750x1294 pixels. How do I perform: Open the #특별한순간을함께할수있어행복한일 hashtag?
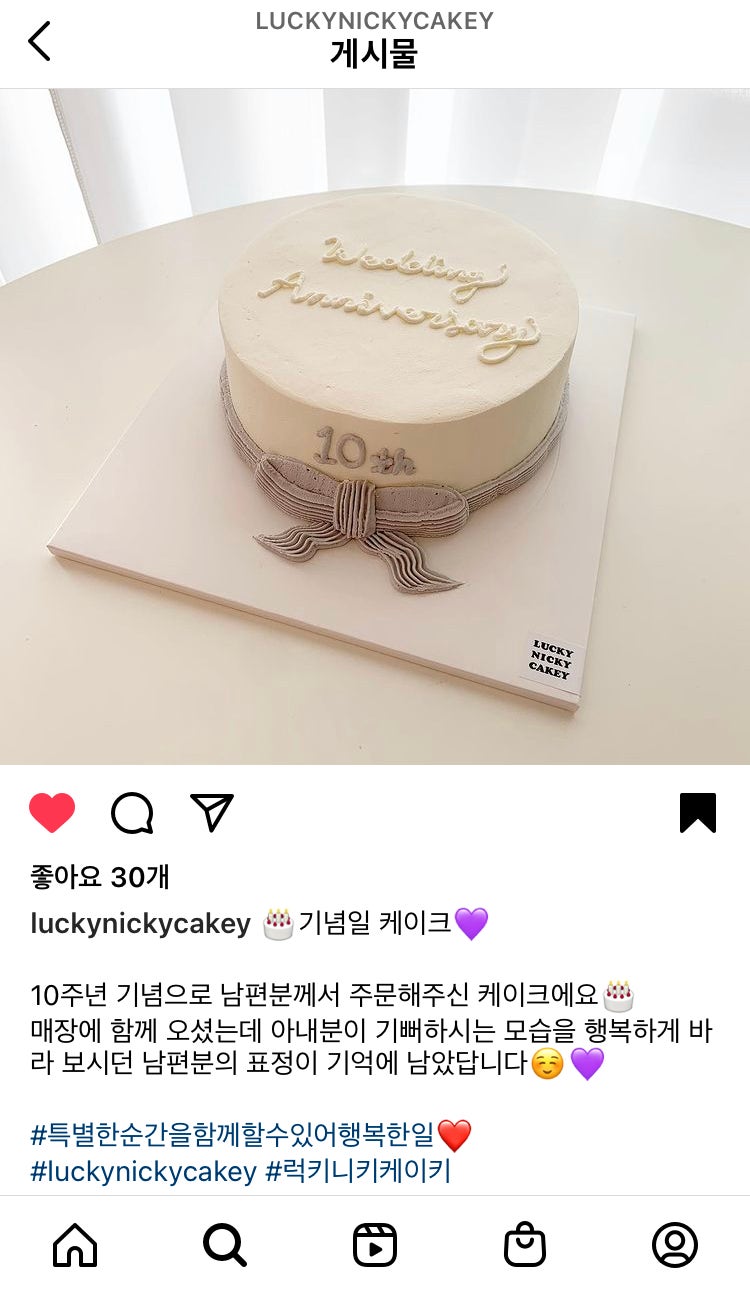coord(232,1134)
